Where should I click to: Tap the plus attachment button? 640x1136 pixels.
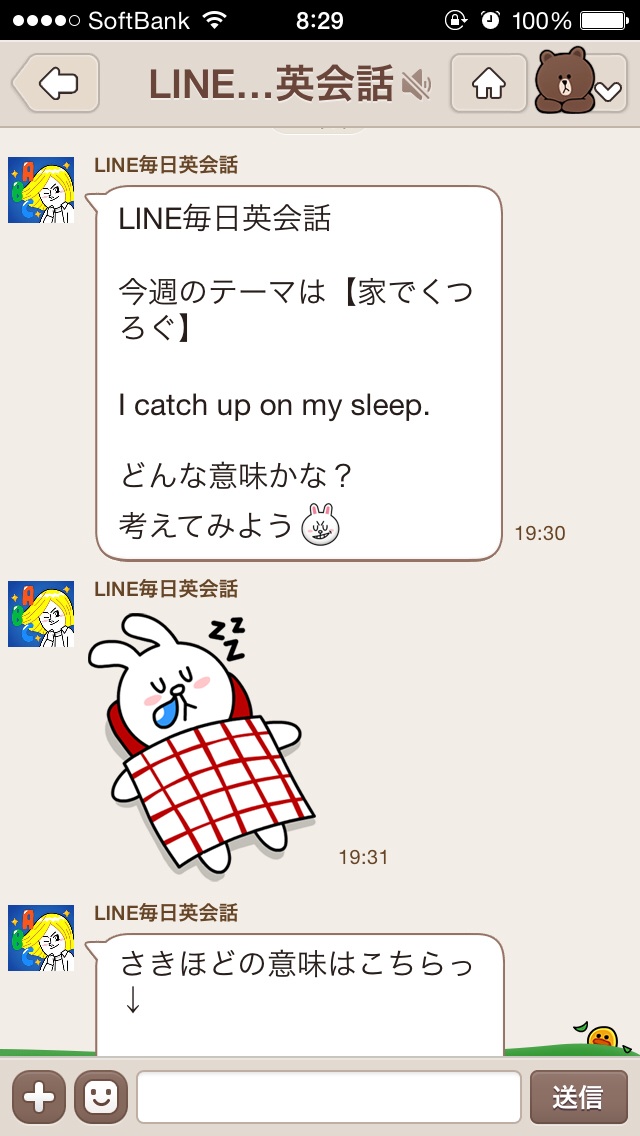tap(38, 1097)
